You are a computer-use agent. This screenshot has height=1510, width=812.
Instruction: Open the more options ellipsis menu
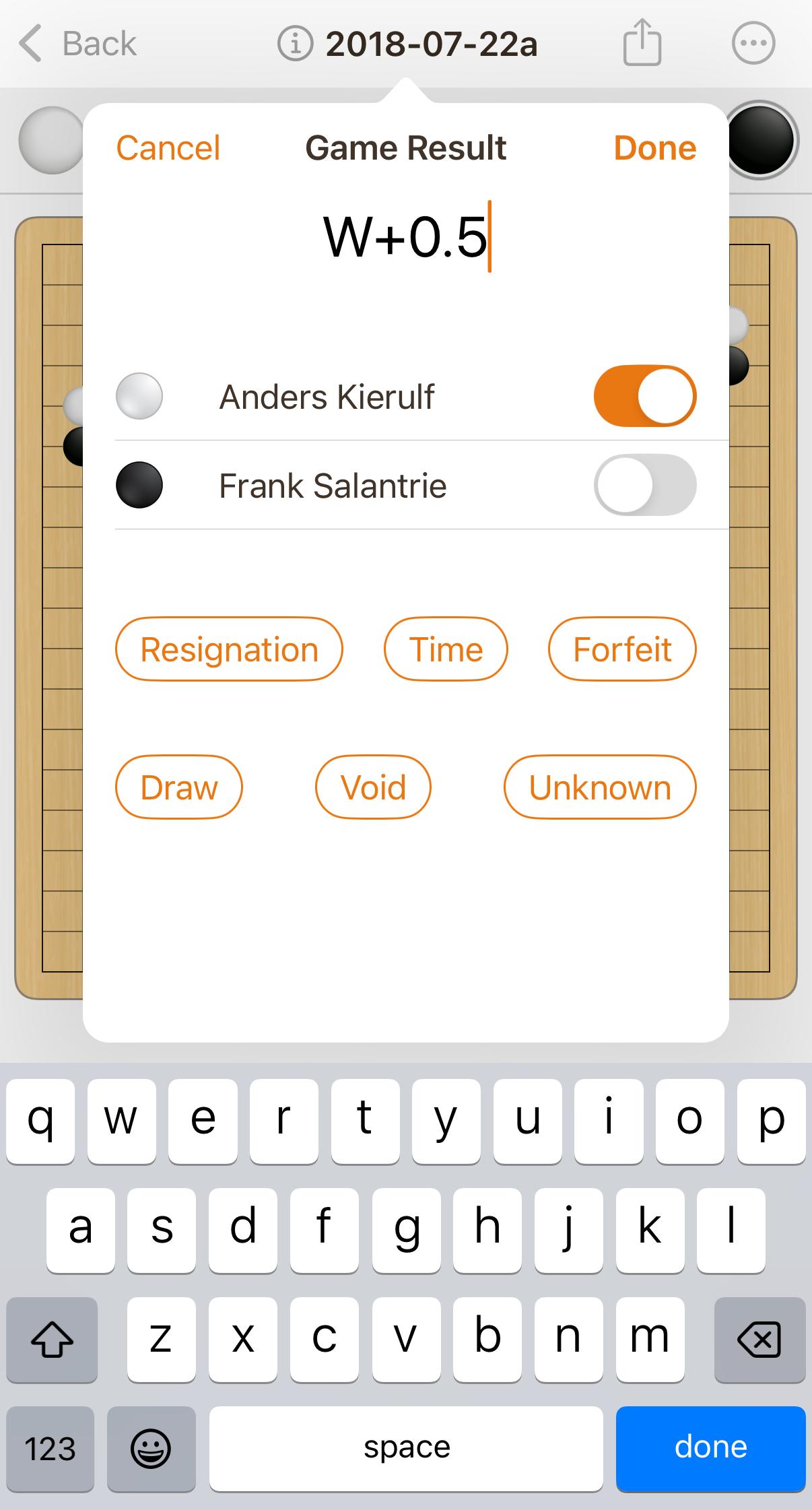753,43
